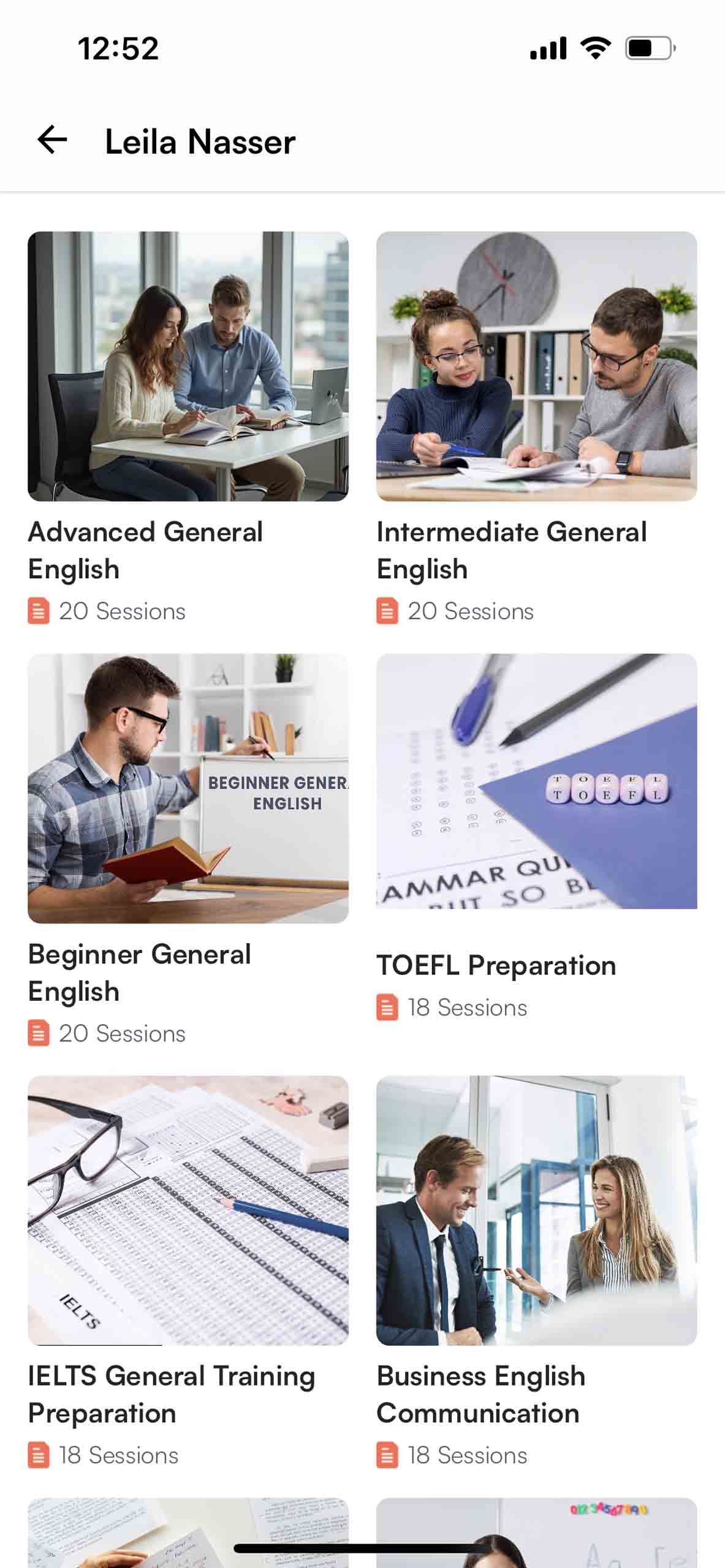Image resolution: width=725 pixels, height=1568 pixels.
Task: Open the Intermediate General English course
Action: coord(537,428)
